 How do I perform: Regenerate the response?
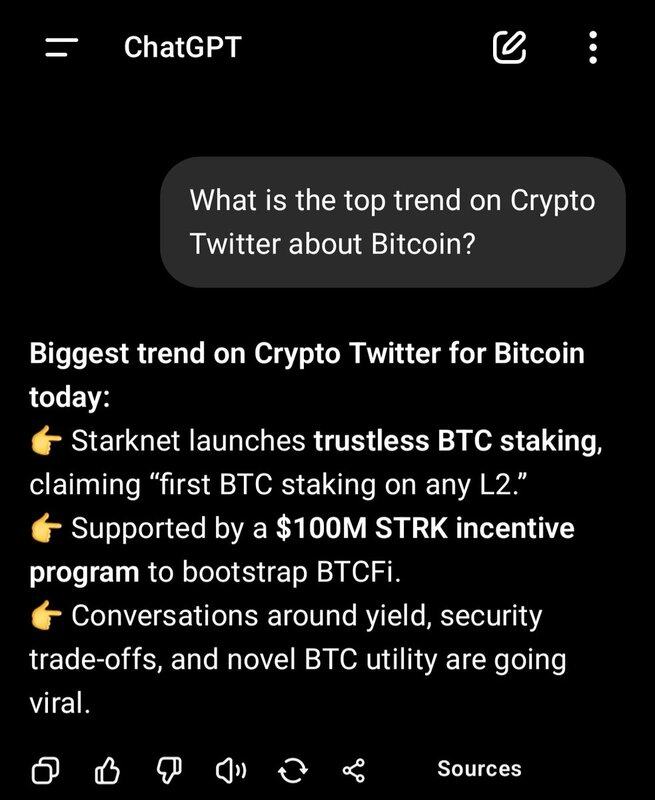(x=292, y=769)
